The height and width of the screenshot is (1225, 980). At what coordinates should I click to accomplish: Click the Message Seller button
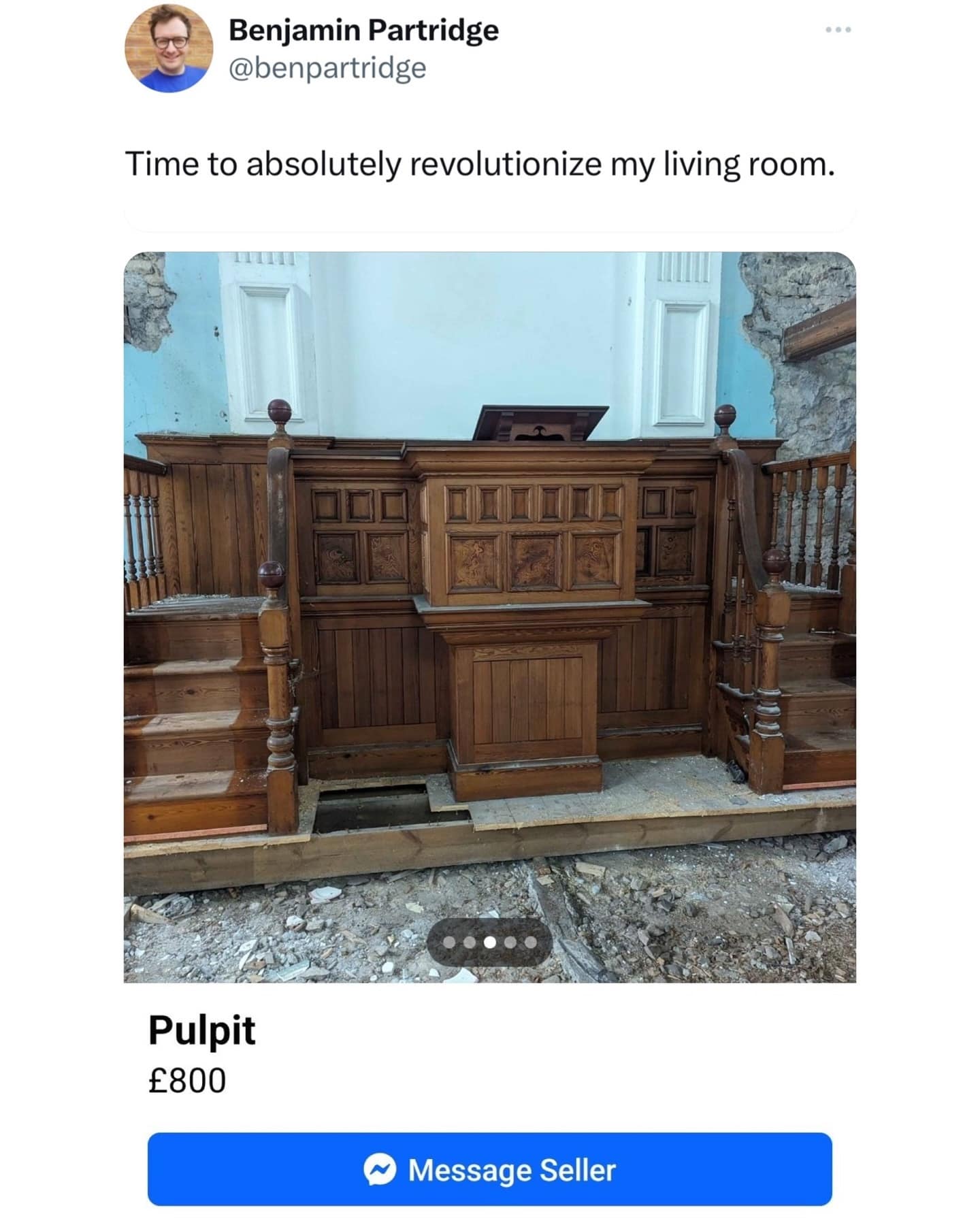(490, 1171)
